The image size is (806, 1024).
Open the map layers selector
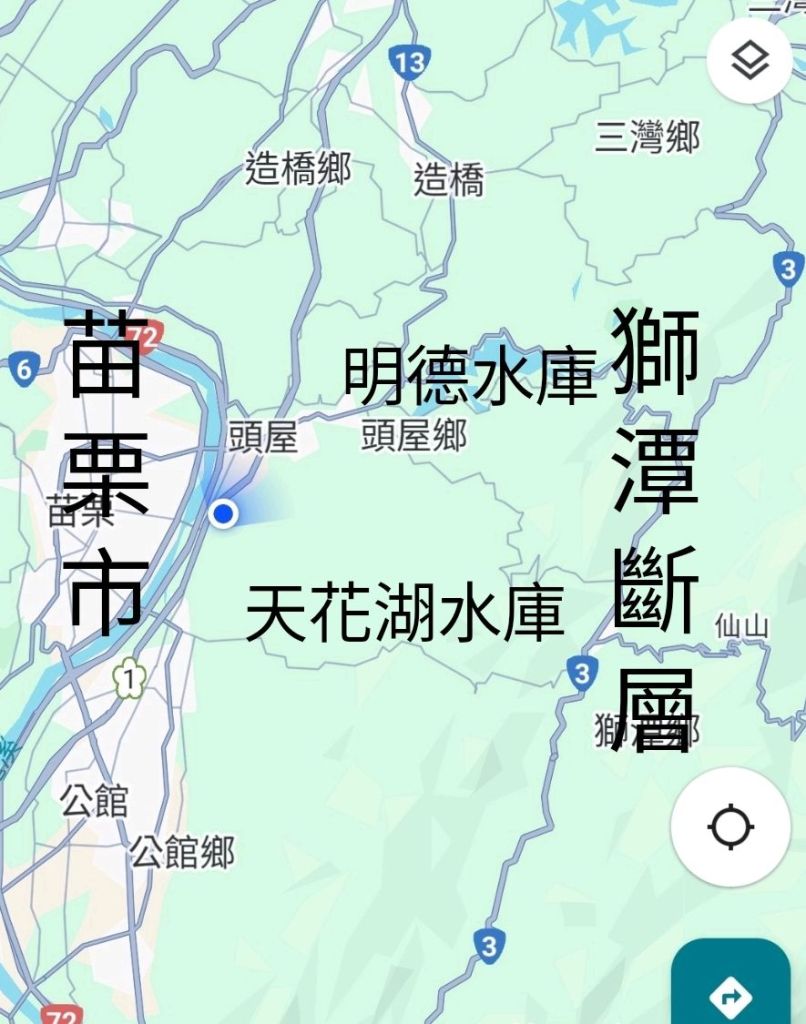750,61
